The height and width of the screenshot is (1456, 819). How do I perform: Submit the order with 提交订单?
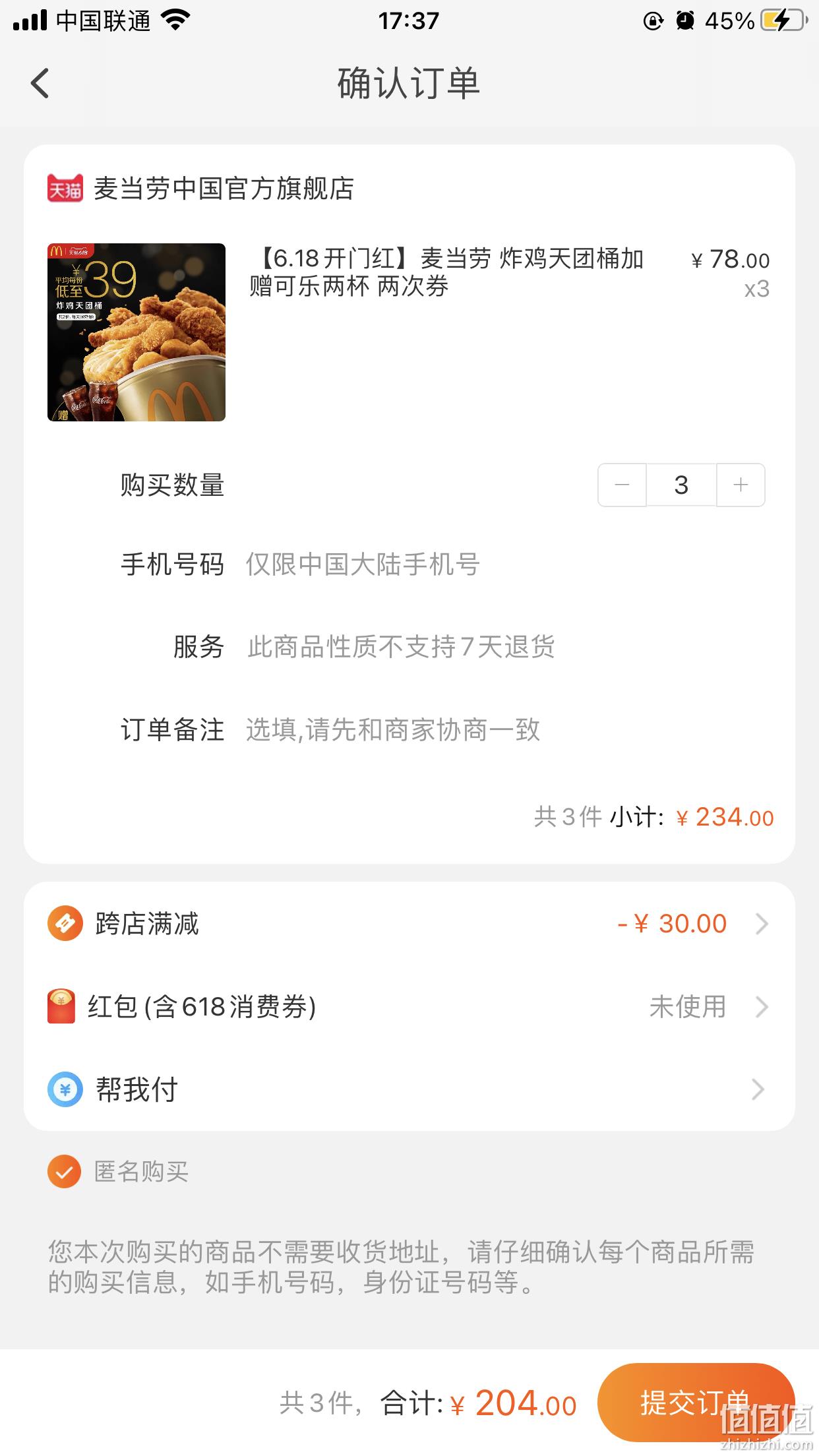click(x=696, y=1403)
